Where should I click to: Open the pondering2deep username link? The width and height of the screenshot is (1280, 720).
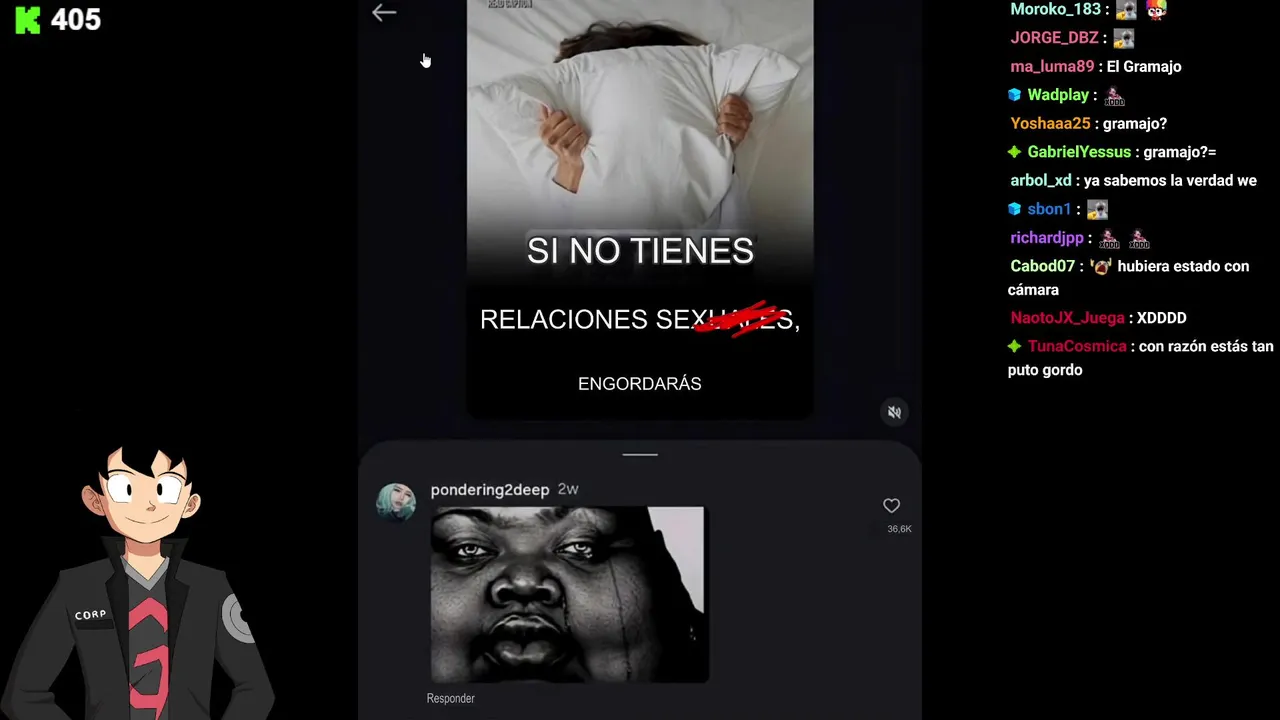[489, 490]
